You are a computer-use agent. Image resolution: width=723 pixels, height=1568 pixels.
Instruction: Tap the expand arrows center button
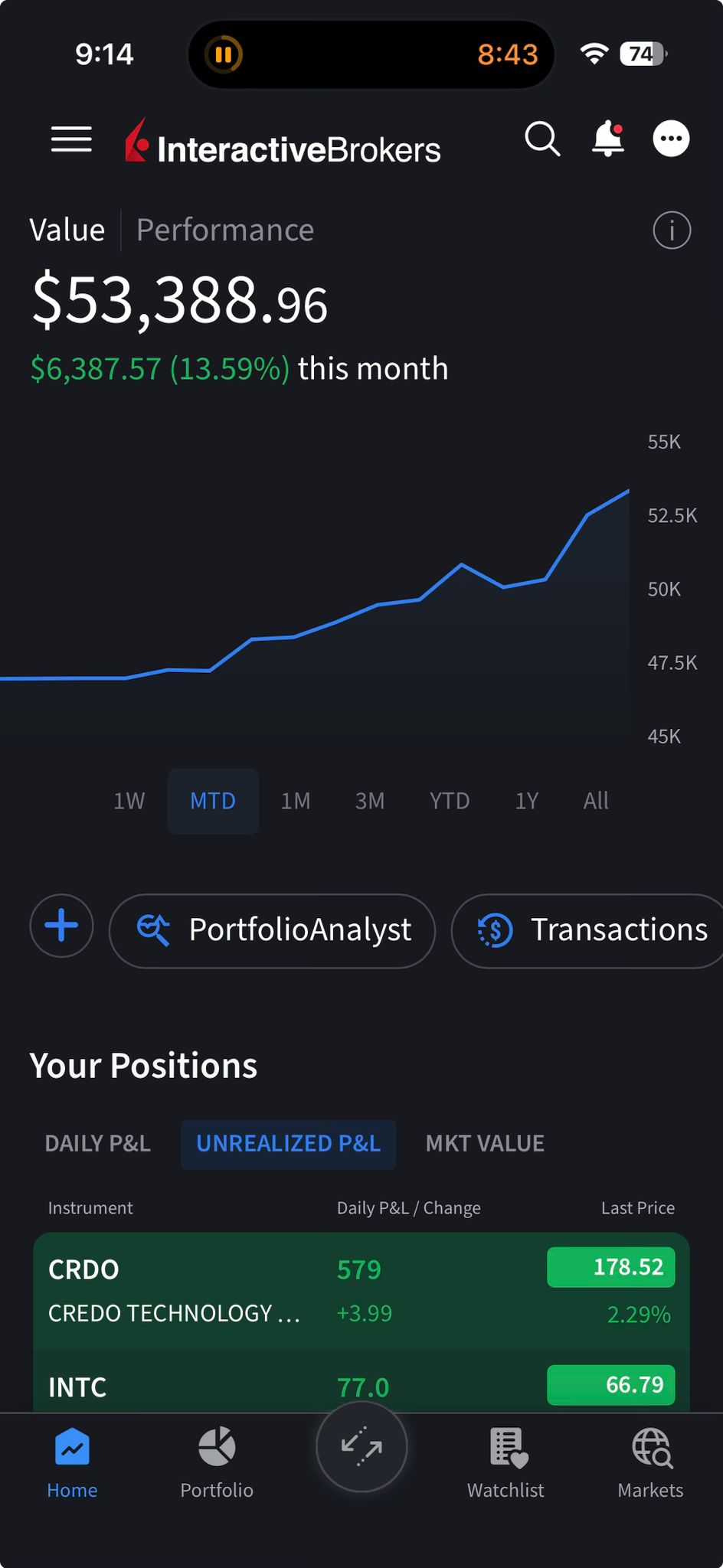click(361, 1445)
